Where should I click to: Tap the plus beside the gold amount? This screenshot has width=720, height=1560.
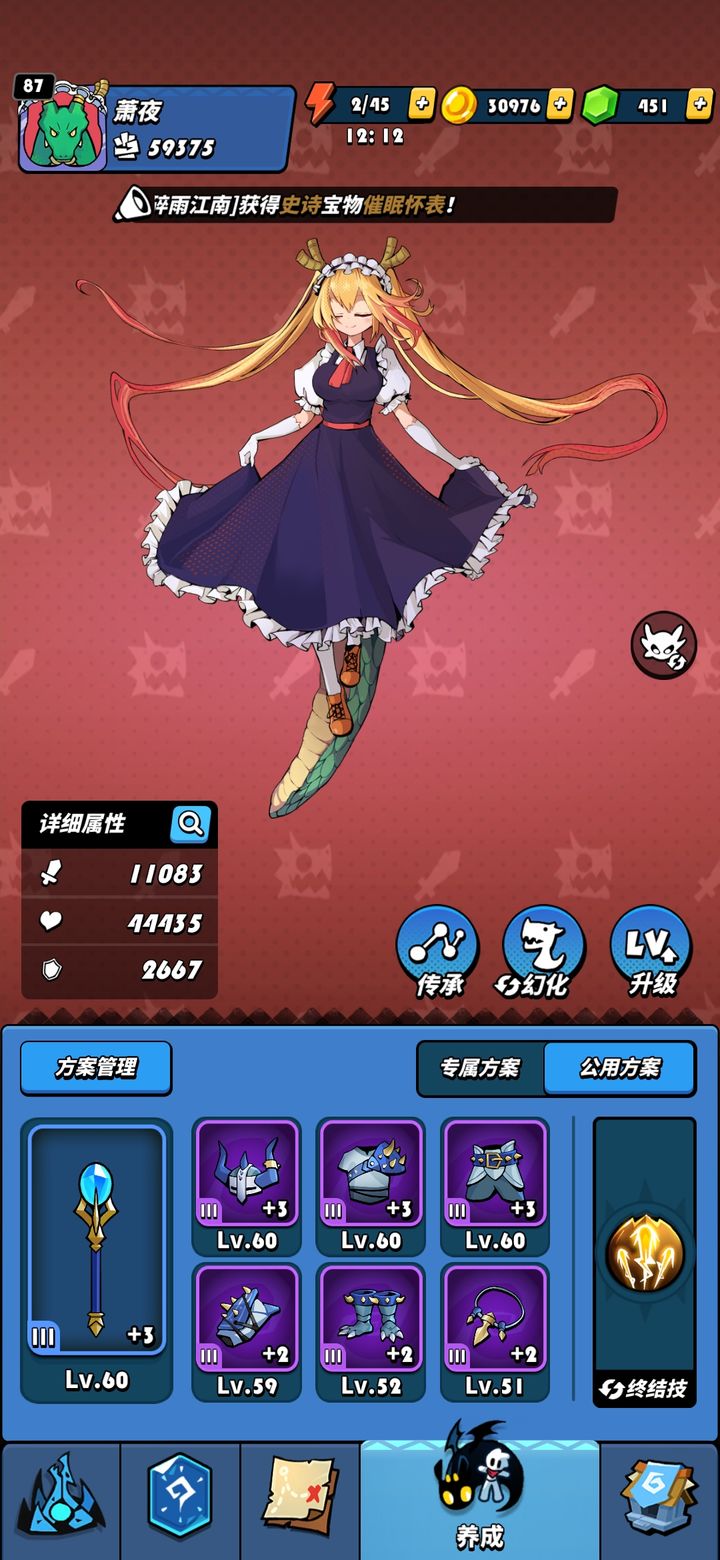(560, 100)
